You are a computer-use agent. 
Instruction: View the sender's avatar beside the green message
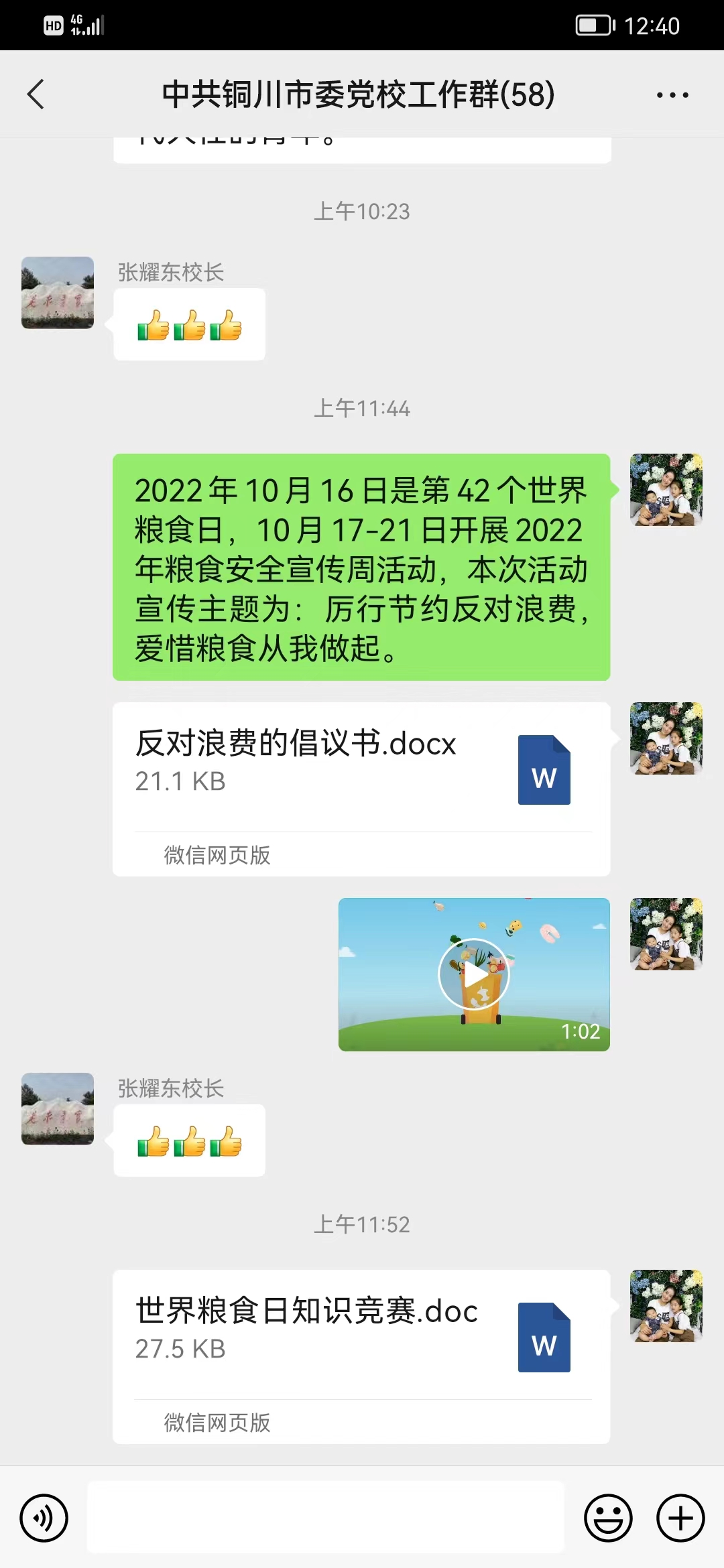(x=666, y=490)
